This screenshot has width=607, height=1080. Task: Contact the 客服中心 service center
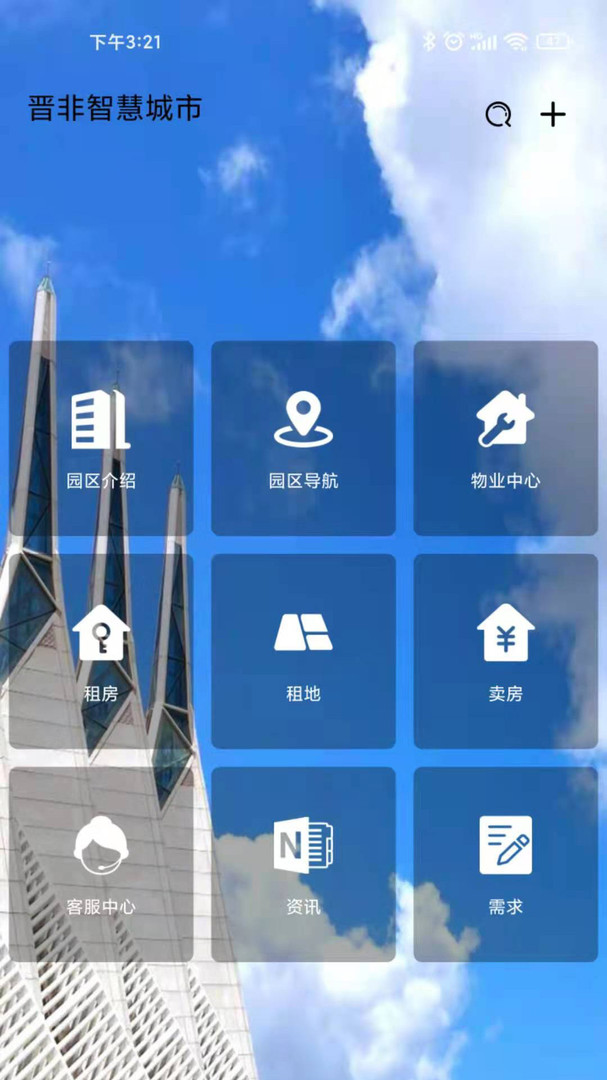point(101,864)
